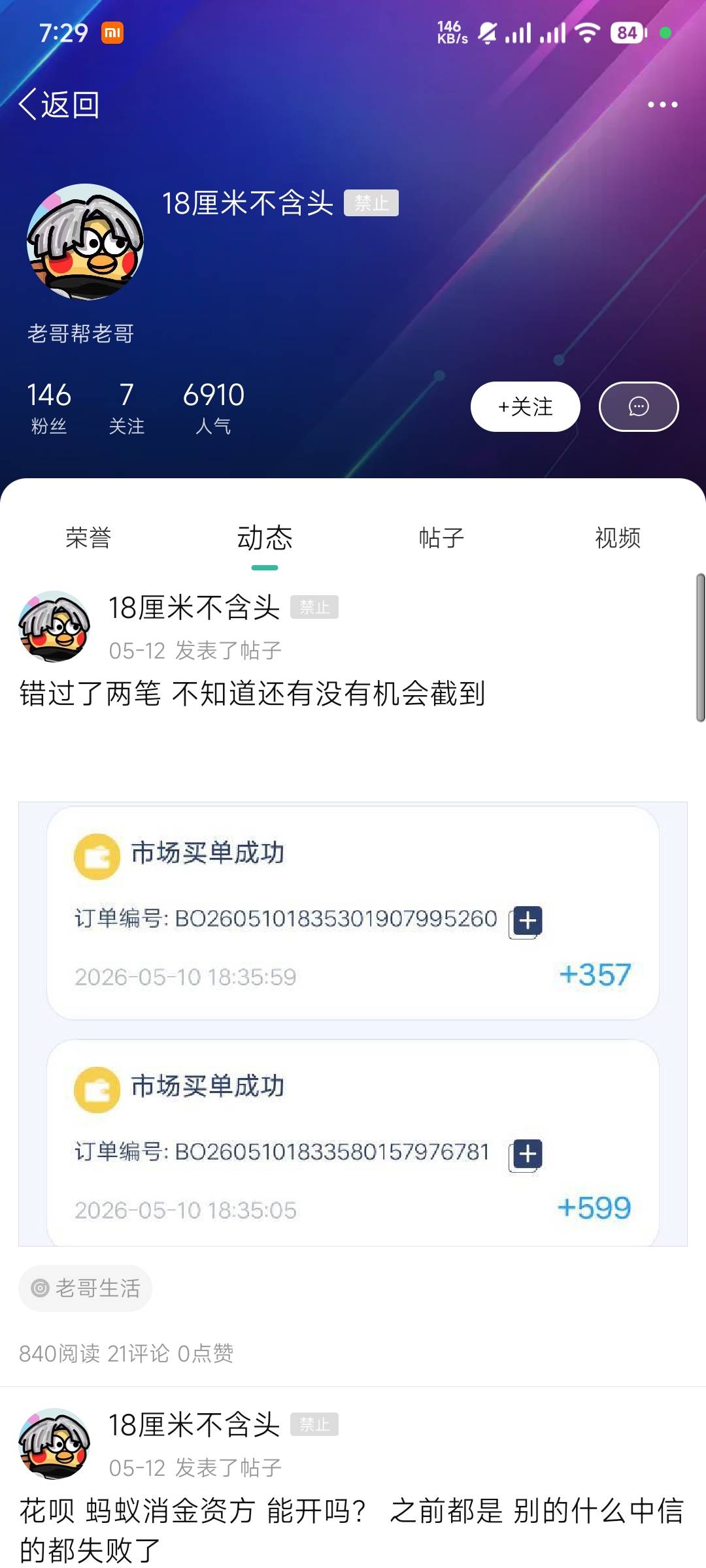Open the 关注 following count
This screenshot has height=1568, width=706.
[126, 408]
